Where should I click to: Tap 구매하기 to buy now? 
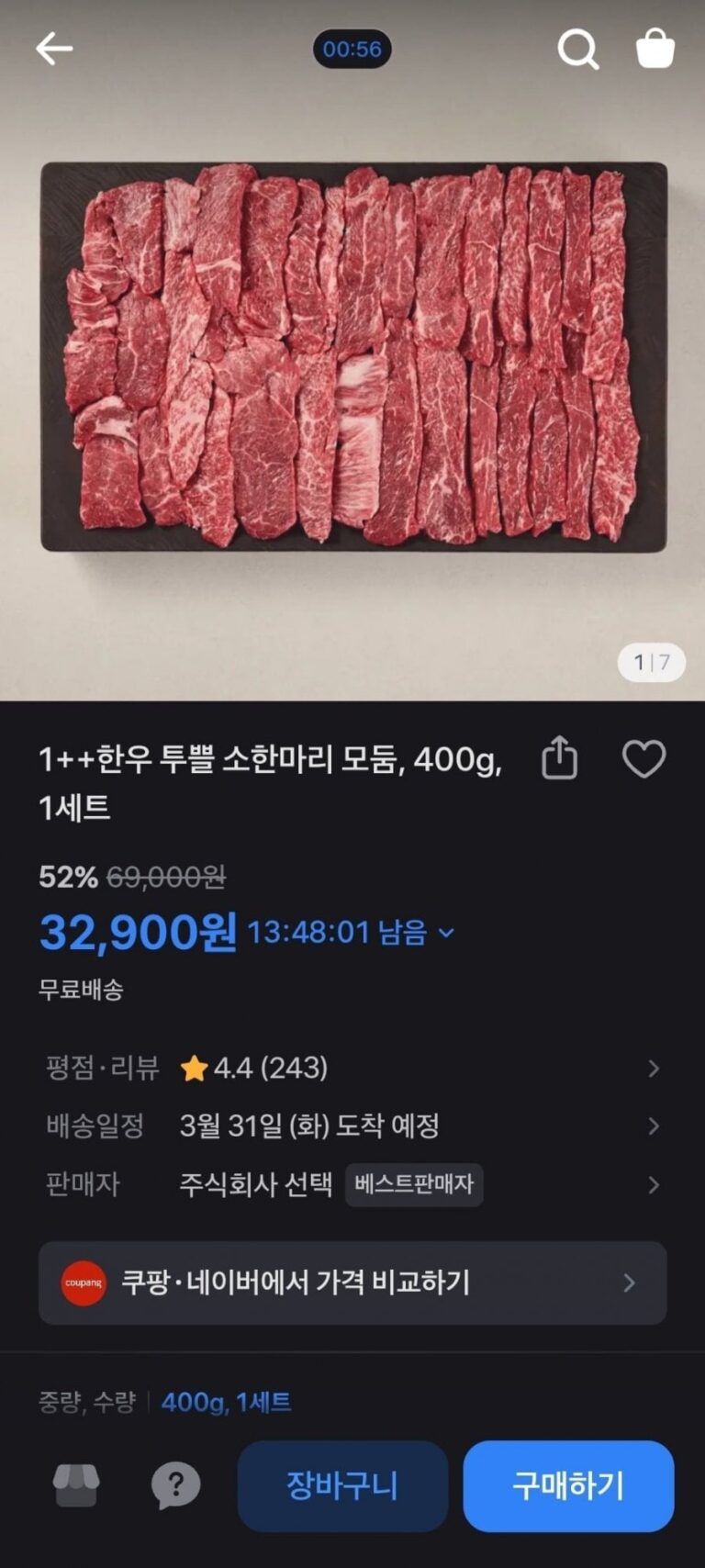(x=568, y=1485)
